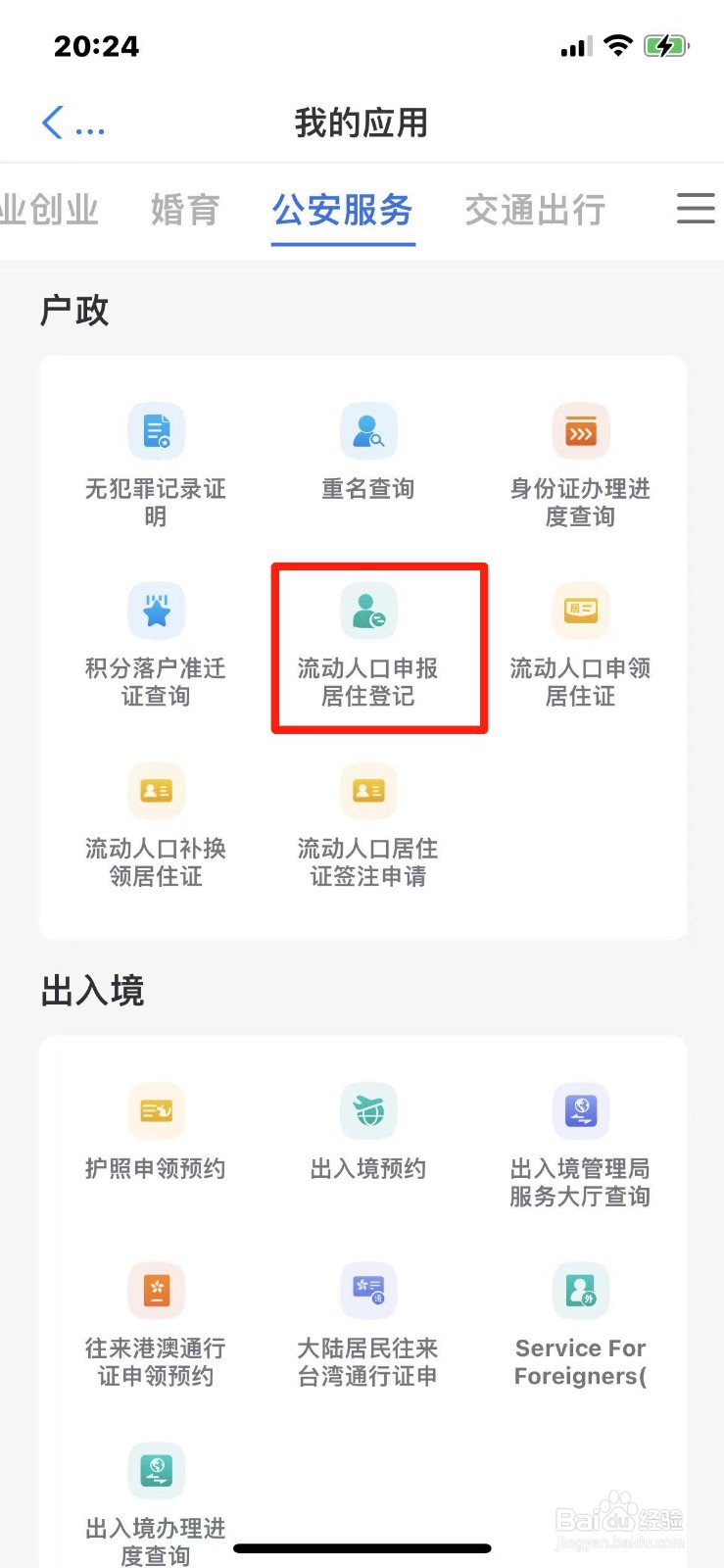The height and width of the screenshot is (1568, 724).
Task: Start 流动人口居住证签注申请
Action: tap(368, 823)
